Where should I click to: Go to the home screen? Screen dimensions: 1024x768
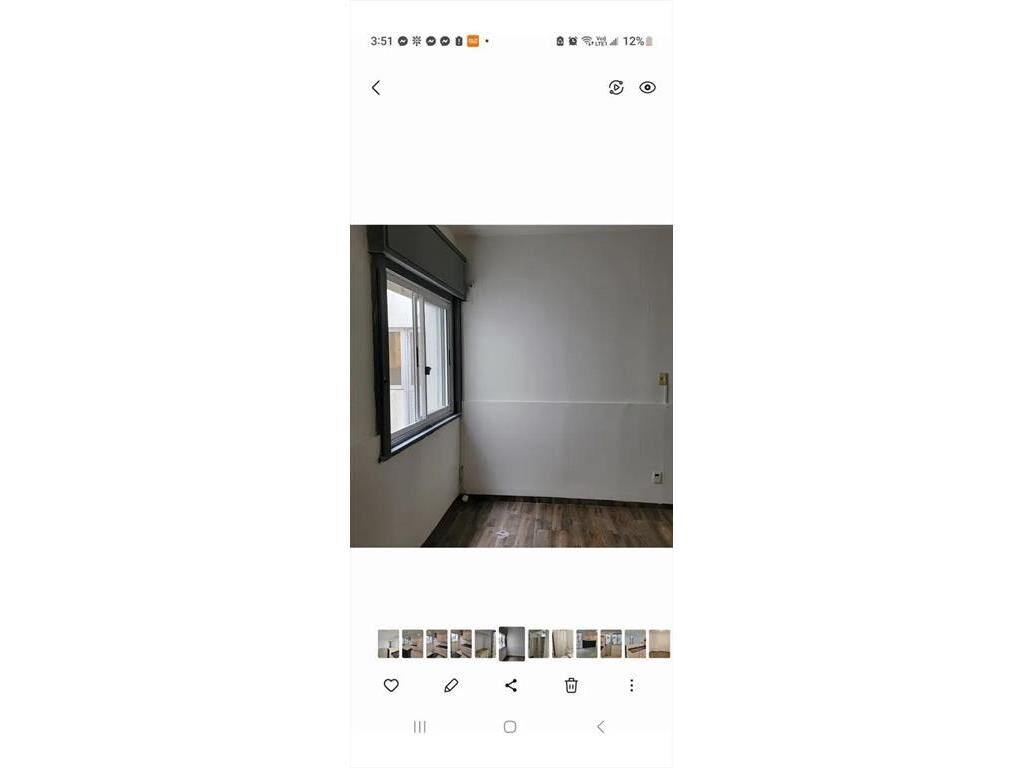(510, 727)
